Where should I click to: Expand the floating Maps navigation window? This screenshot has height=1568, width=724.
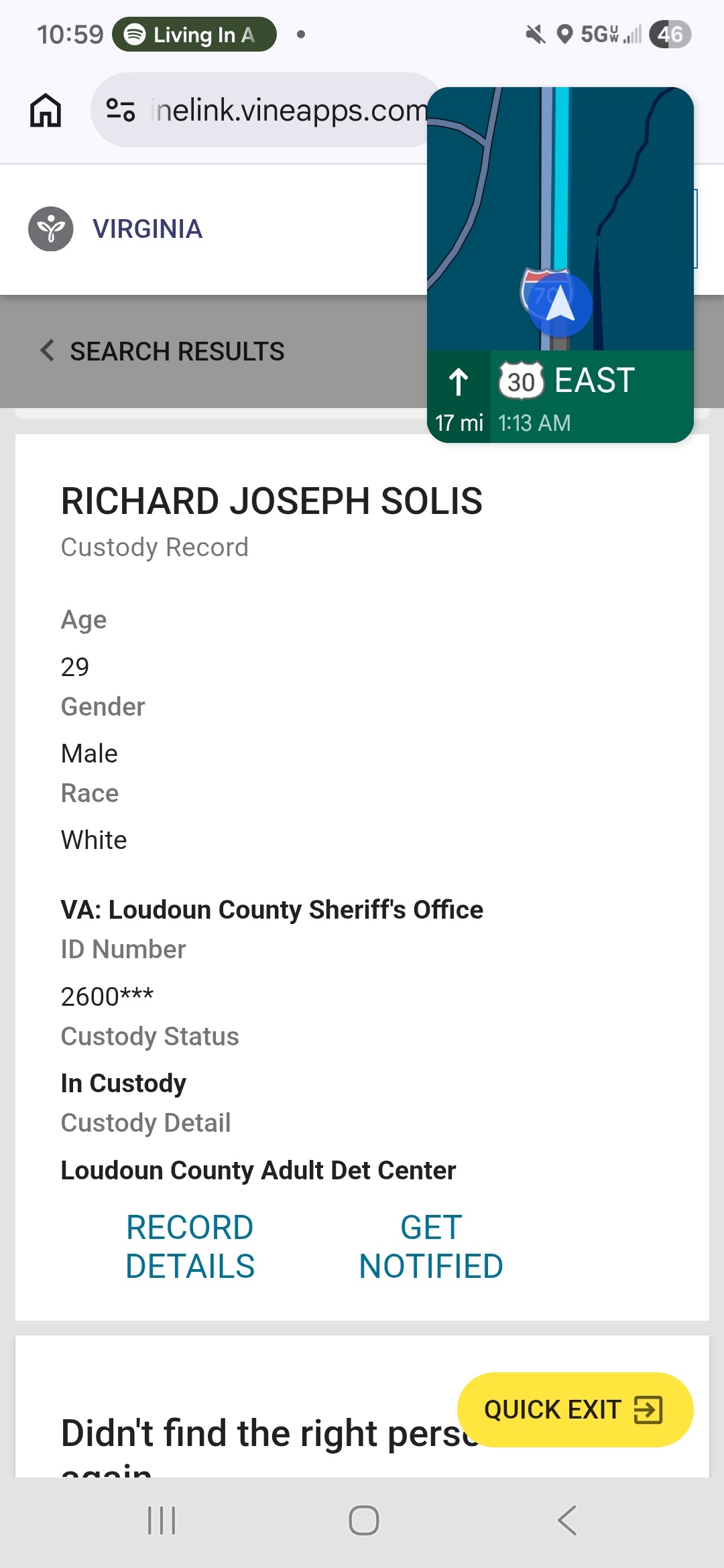(560, 221)
